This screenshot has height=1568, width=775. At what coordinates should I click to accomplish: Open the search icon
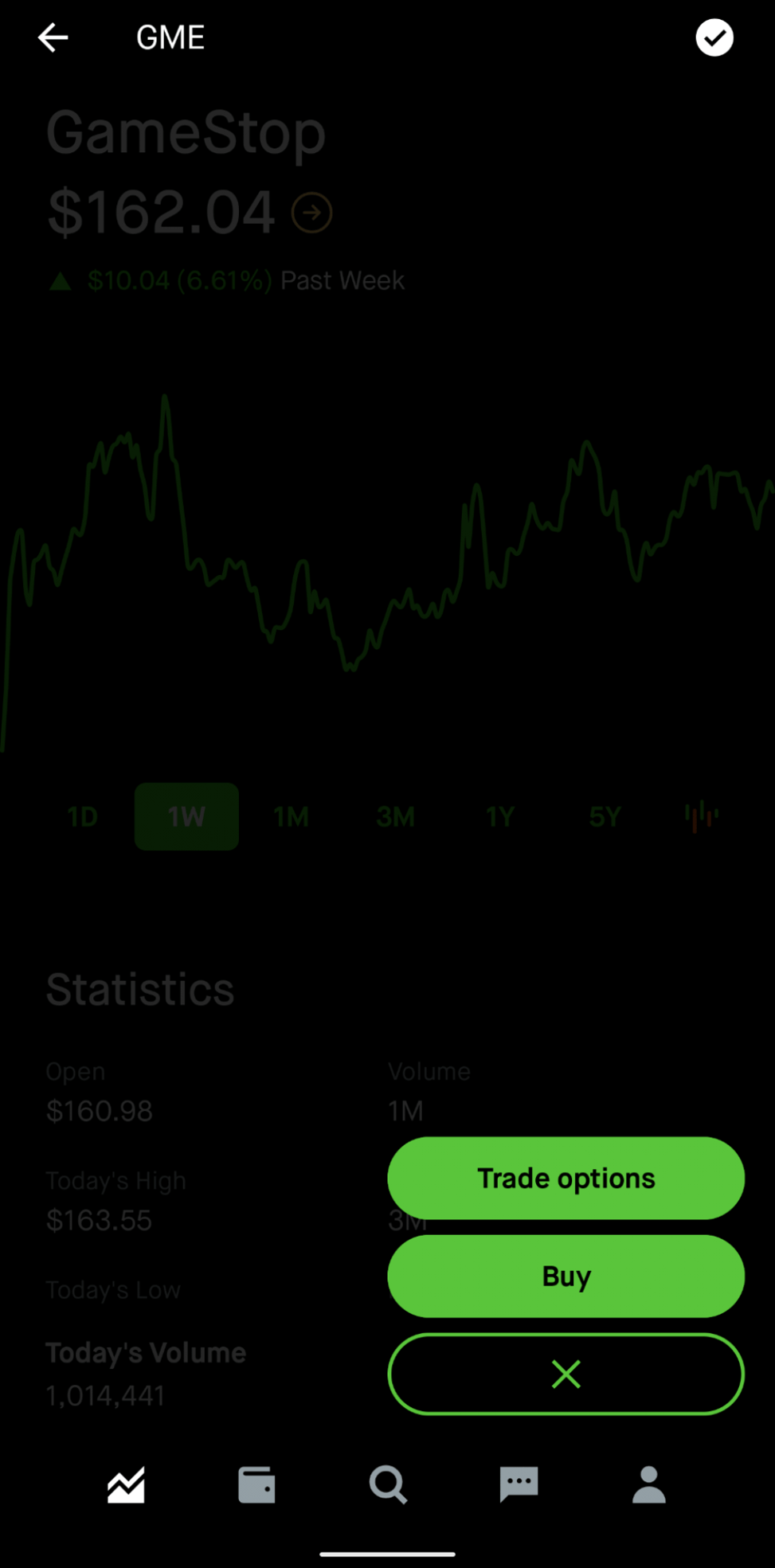click(x=387, y=1483)
